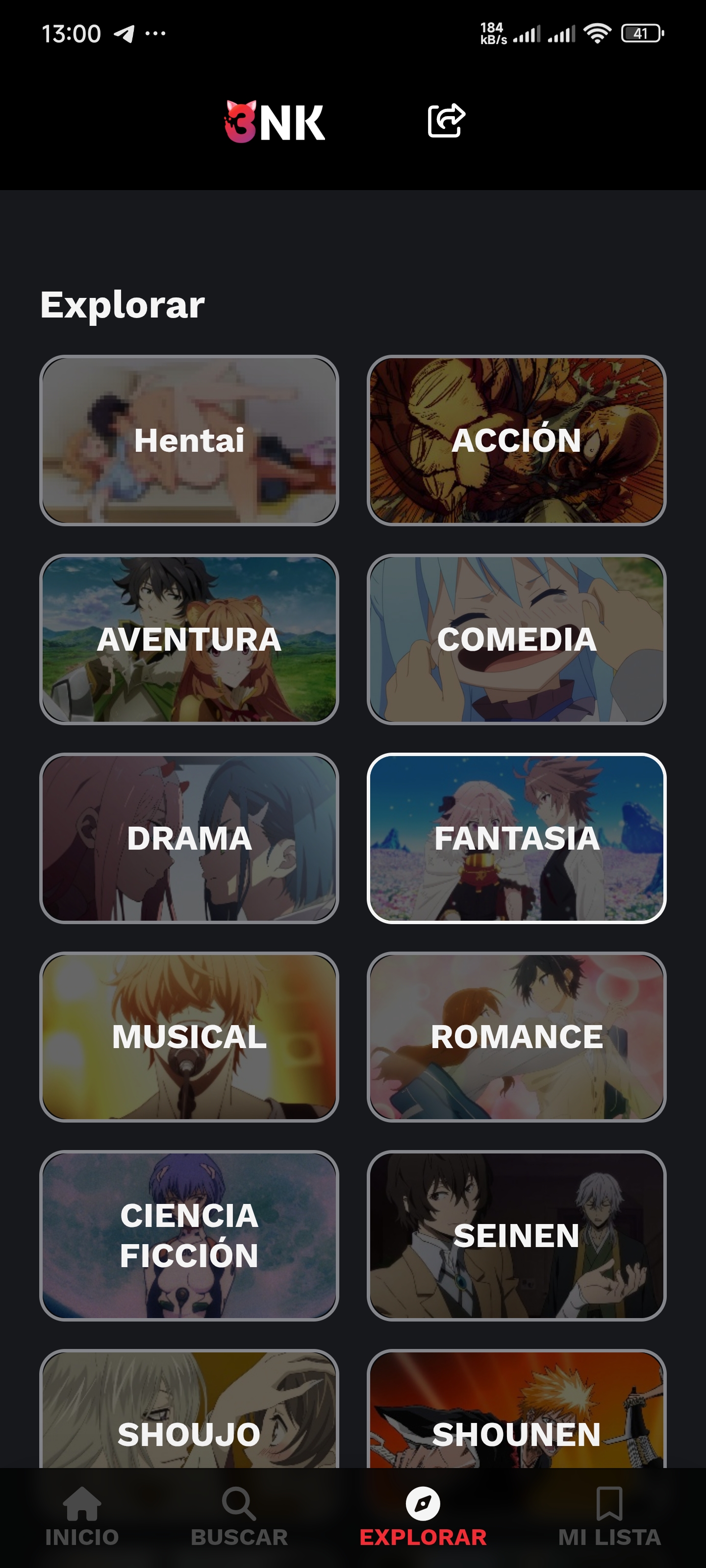706x1568 pixels.
Task: Open the ROMANCE category
Action: pos(516,1037)
